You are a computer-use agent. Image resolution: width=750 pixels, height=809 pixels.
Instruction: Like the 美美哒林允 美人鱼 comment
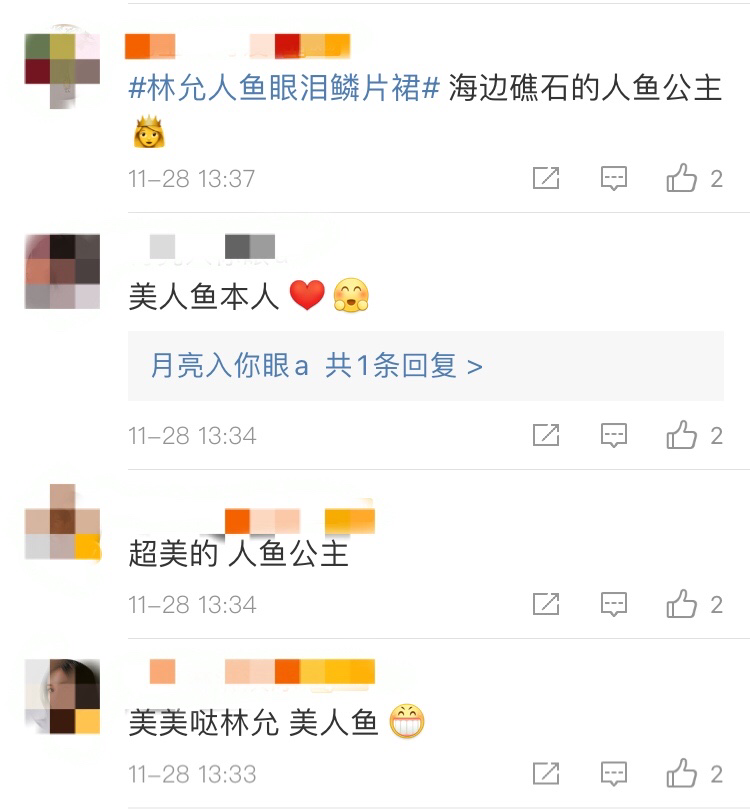pyautogui.click(x=683, y=773)
